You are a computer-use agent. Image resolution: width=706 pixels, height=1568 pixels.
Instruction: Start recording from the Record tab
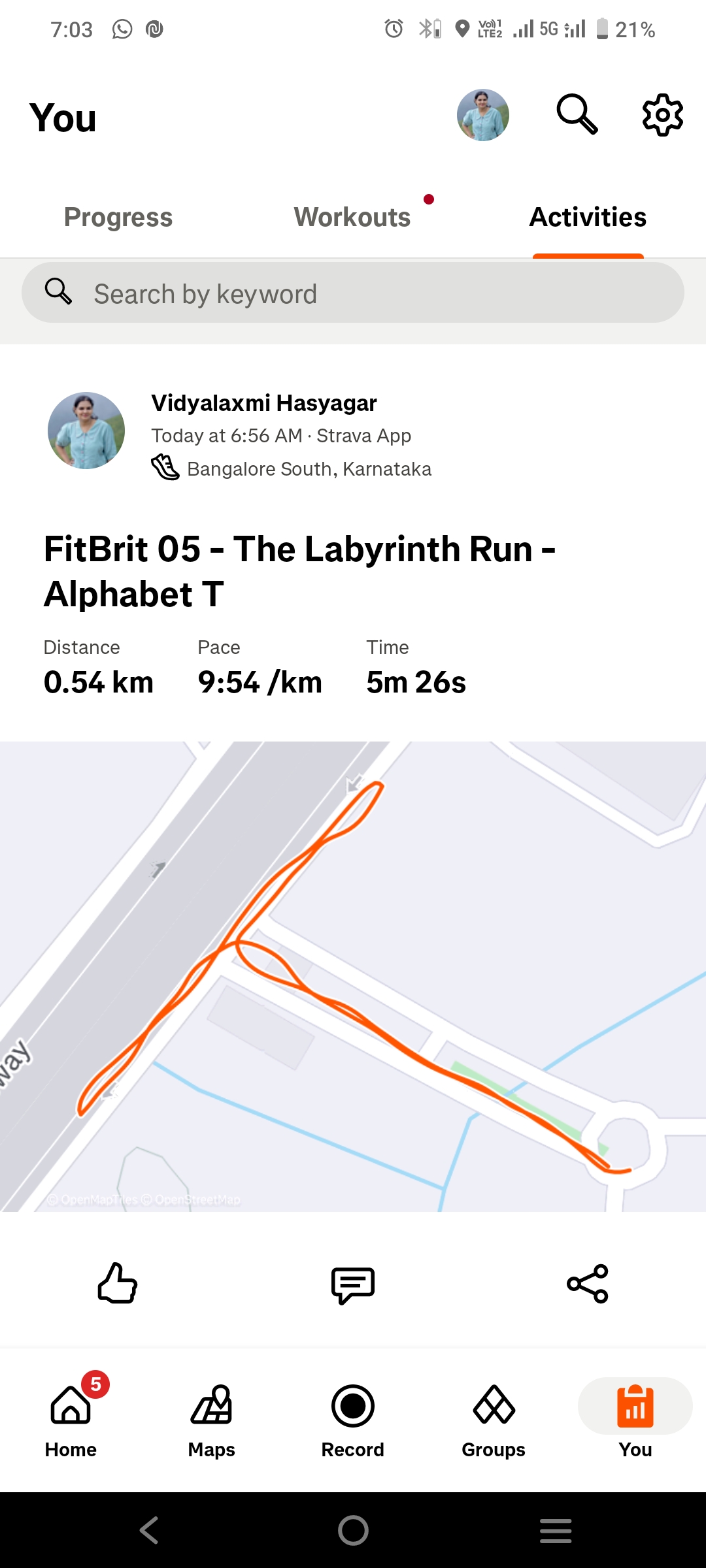tap(353, 1419)
